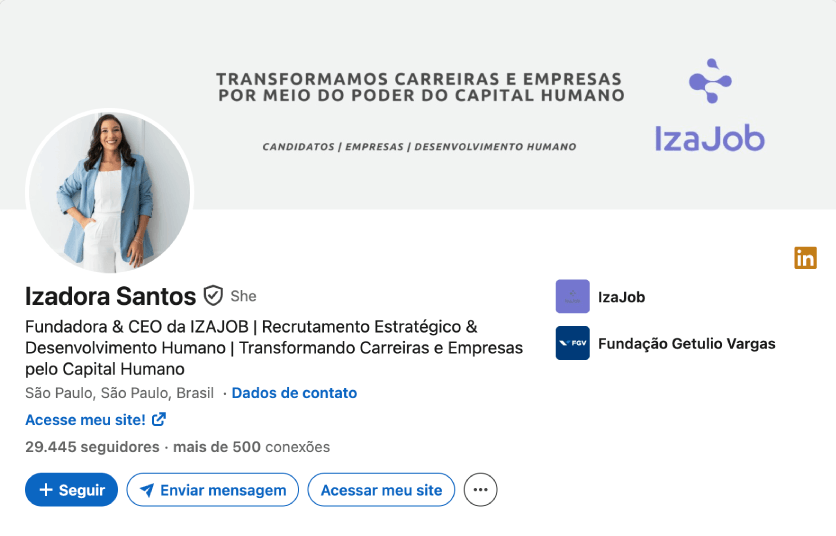Tap the verification shield badge
Screen dimensions: 836x536
coord(213,295)
